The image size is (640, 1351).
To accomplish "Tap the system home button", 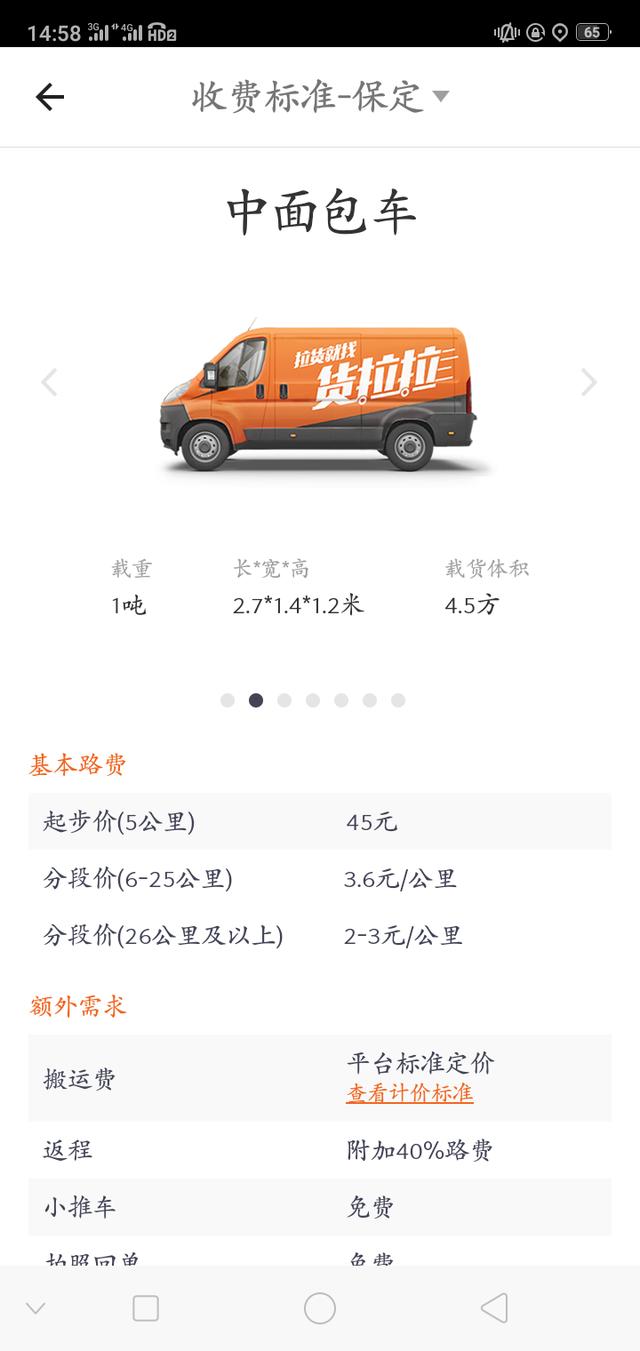I will click(x=320, y=1308).
